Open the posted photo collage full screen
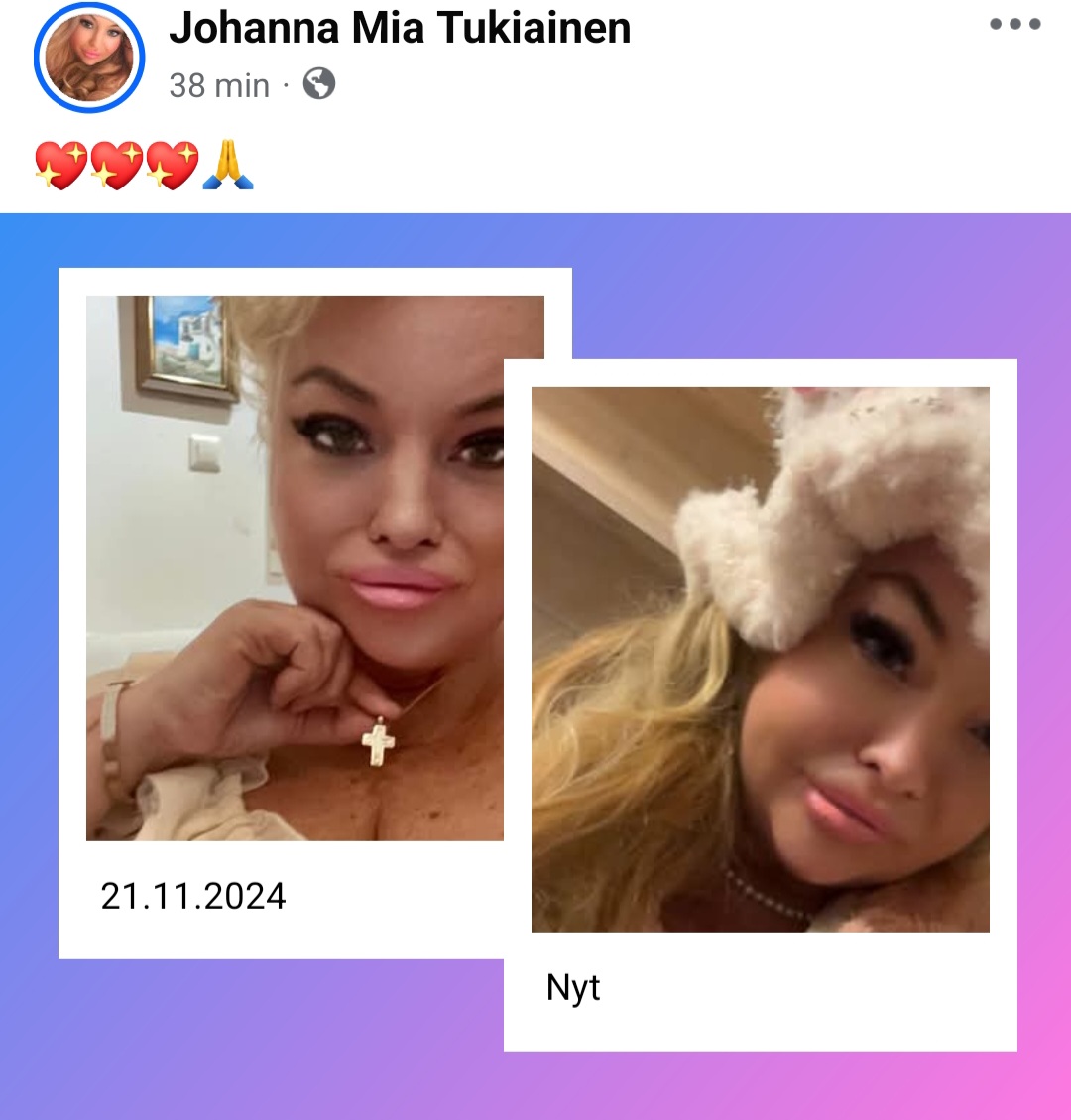This screenshot has width=1071, height=1120. 535,665
